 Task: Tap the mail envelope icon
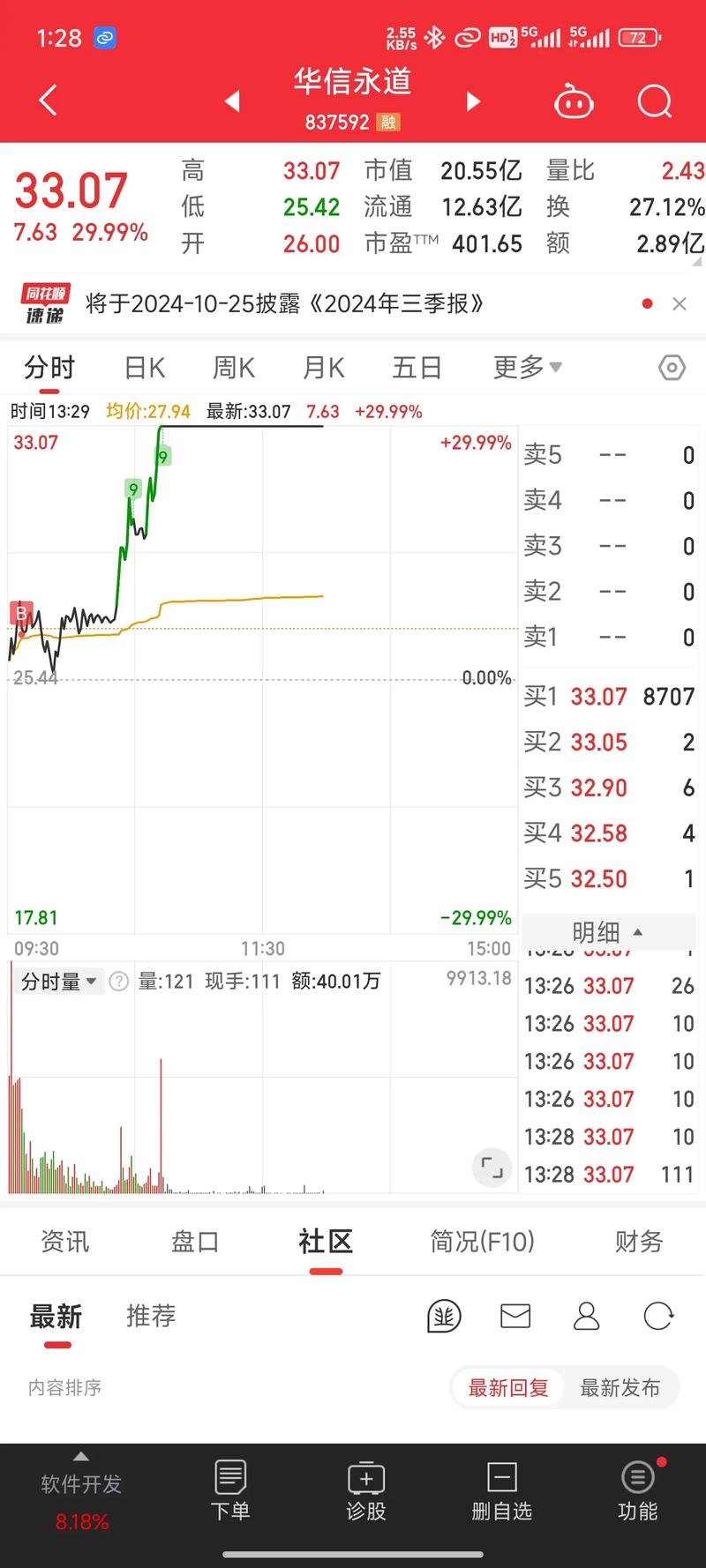point(515,1316)
